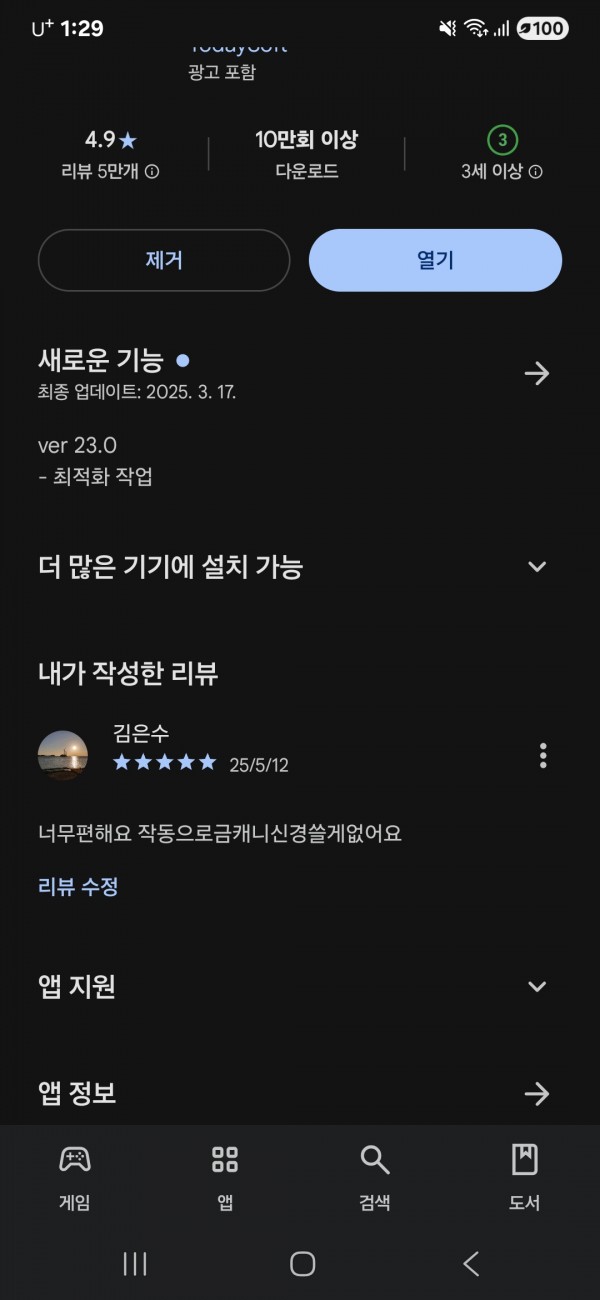This screenshot has width=600, height=1300.
Task: Switch to the 앱 tab
Action: click(225, 1178)
